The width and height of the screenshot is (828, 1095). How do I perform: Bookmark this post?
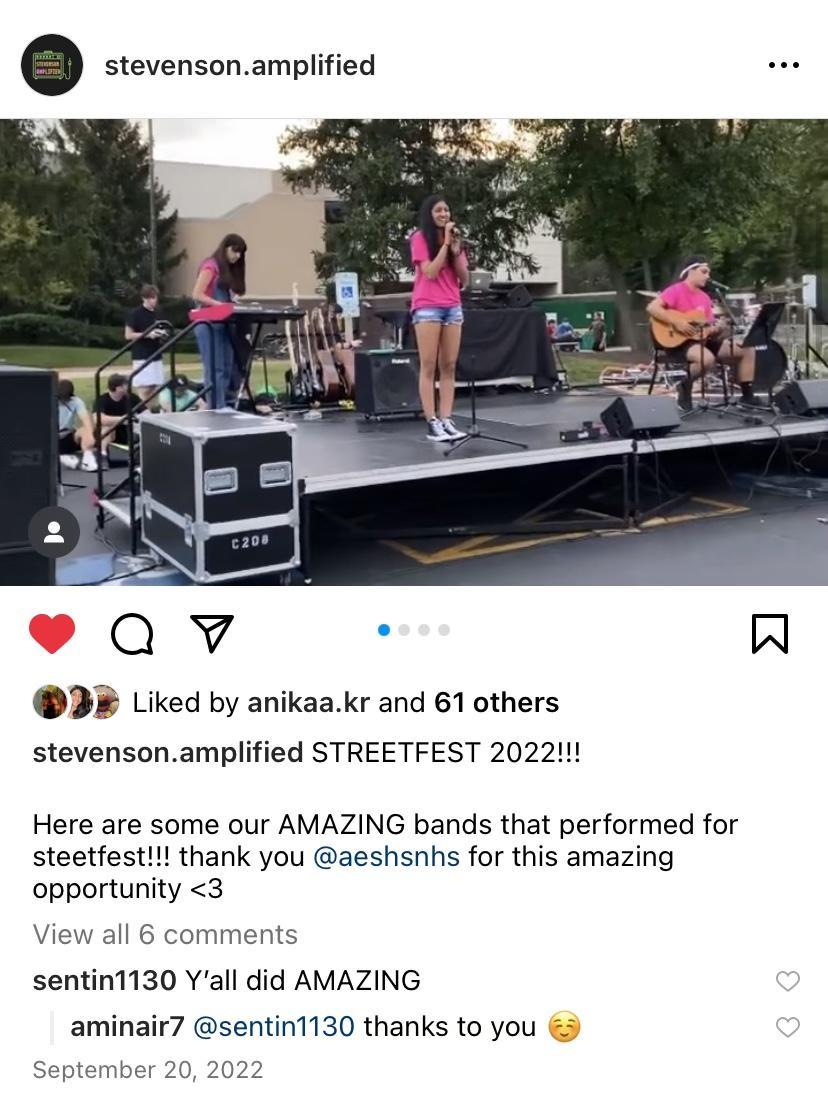[x=769, y=633]
